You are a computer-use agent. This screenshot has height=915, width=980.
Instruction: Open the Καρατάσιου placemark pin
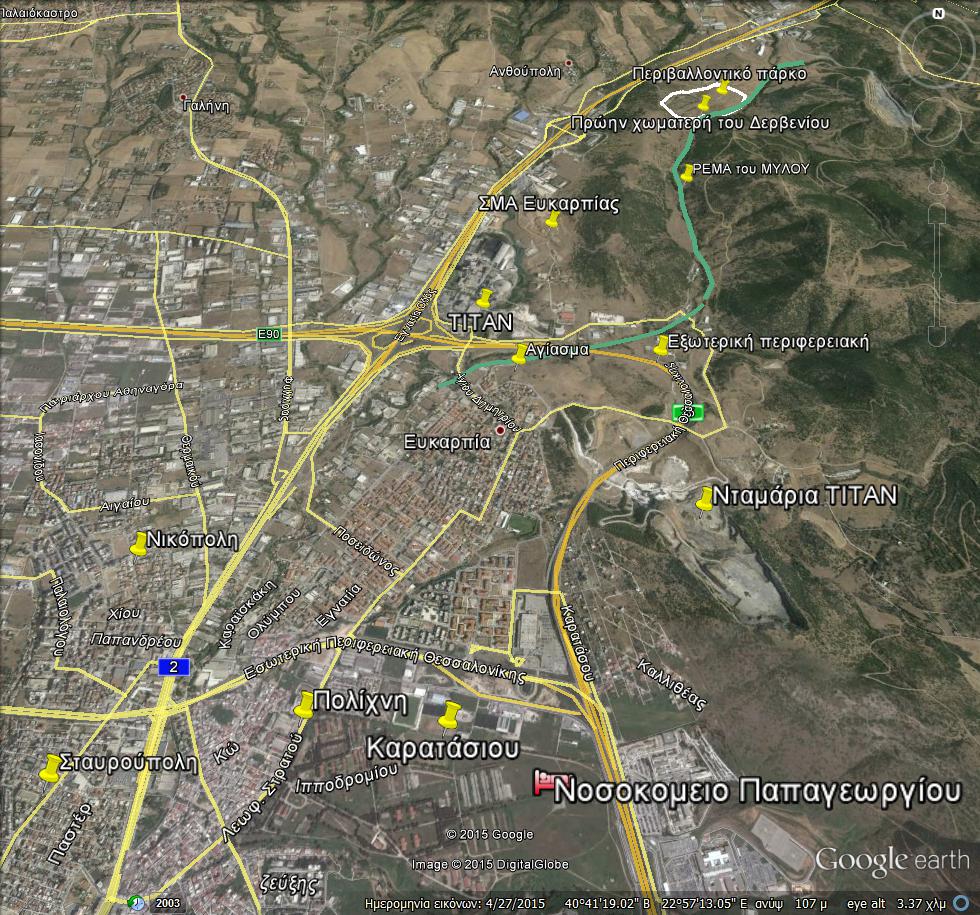click(x=449, y=714)
